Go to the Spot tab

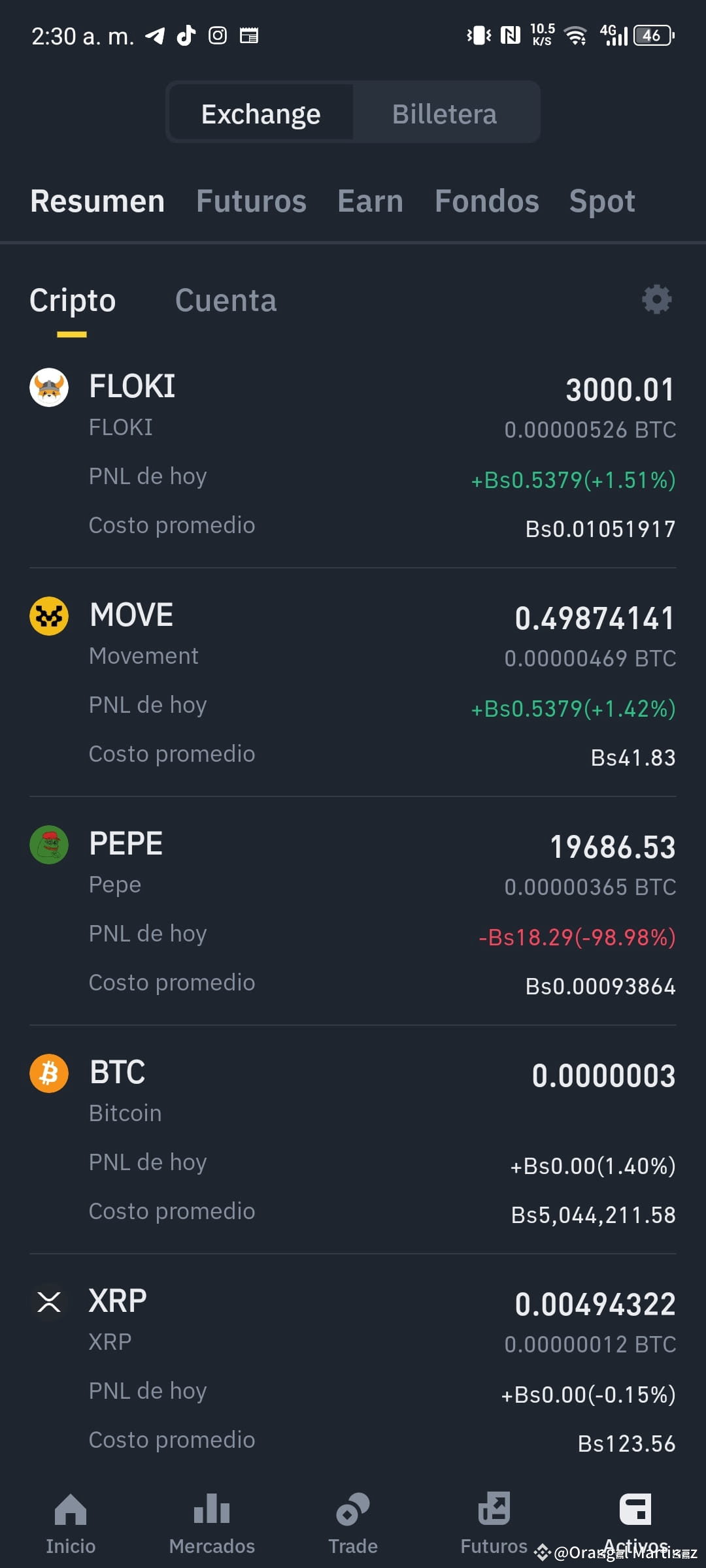(x=602, y=201)
